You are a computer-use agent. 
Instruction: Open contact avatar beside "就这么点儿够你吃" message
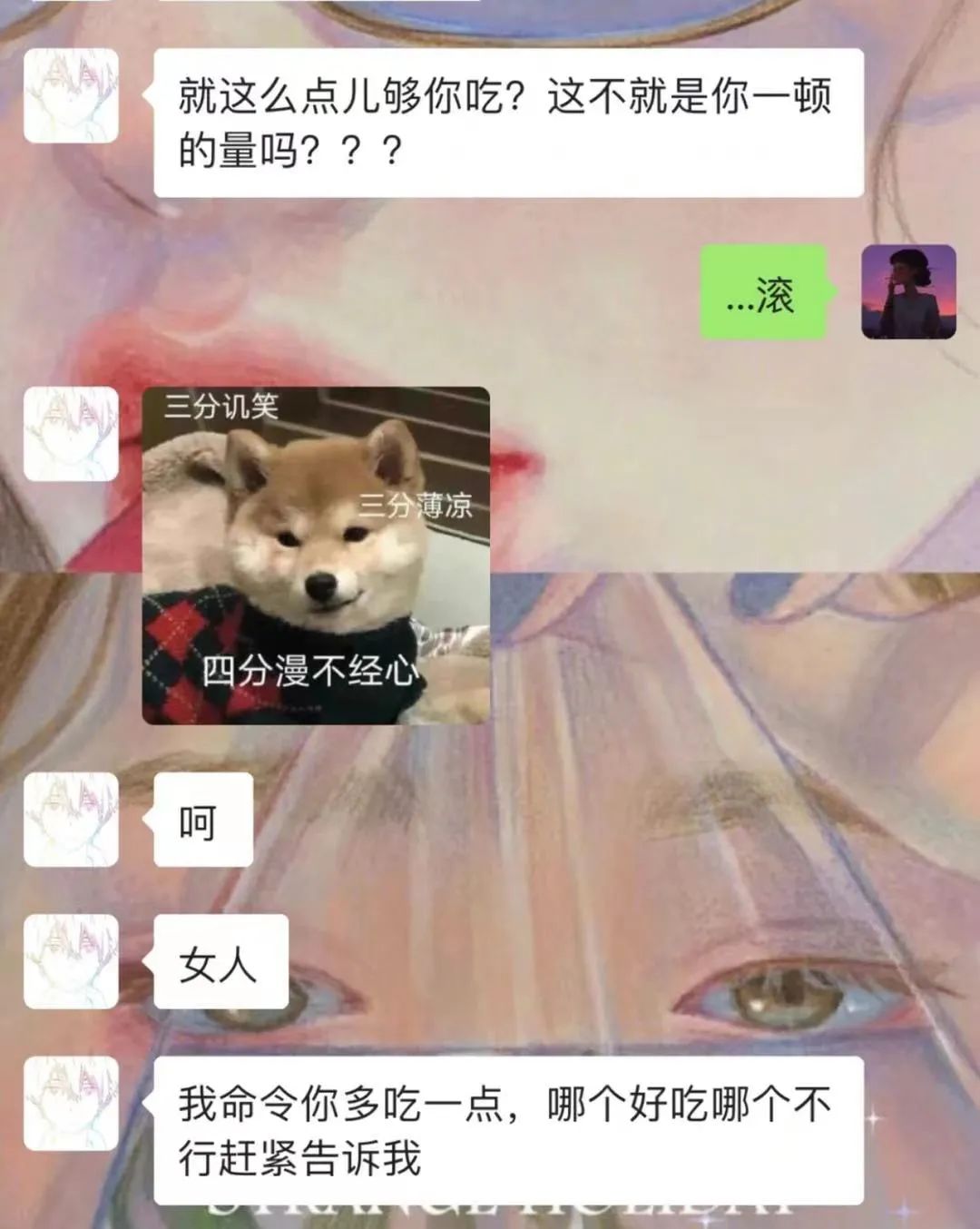click(x=71, y=95)
